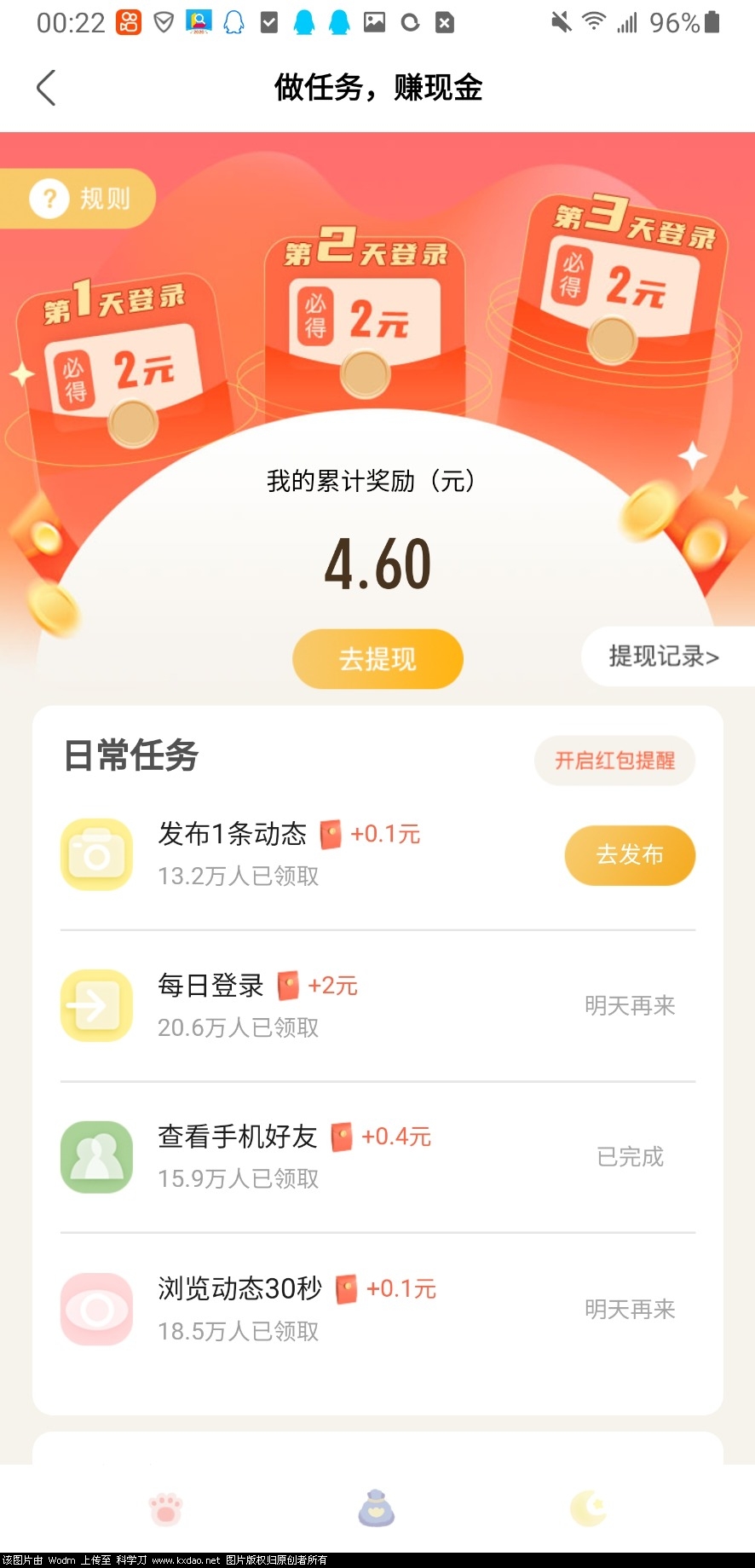Tap the 明天再来 label on 每日登录 row
The height and width of the screenshot is (1568, 755).
[x=630, y=1006]
